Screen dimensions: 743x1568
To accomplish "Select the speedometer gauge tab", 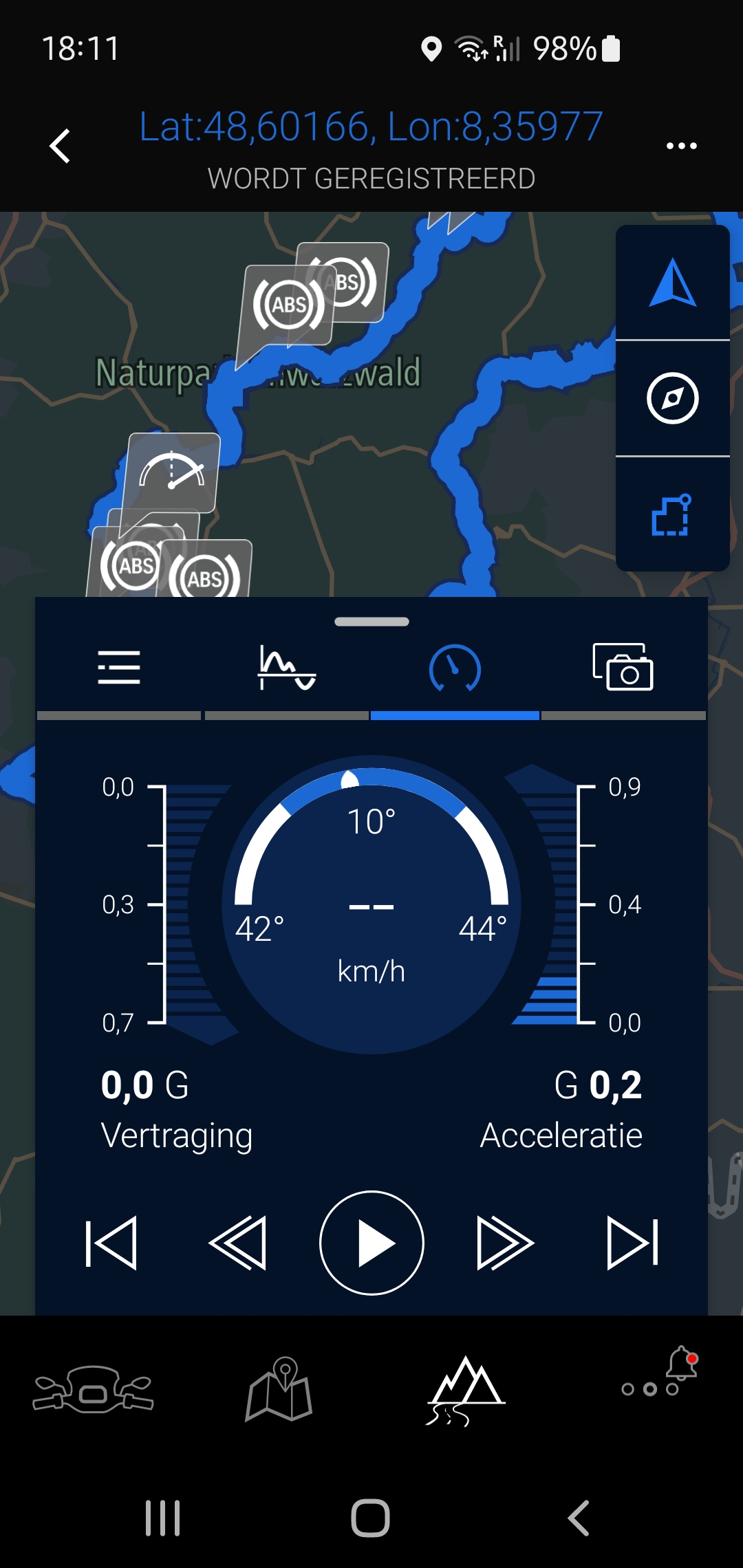I will click(455, 668).
